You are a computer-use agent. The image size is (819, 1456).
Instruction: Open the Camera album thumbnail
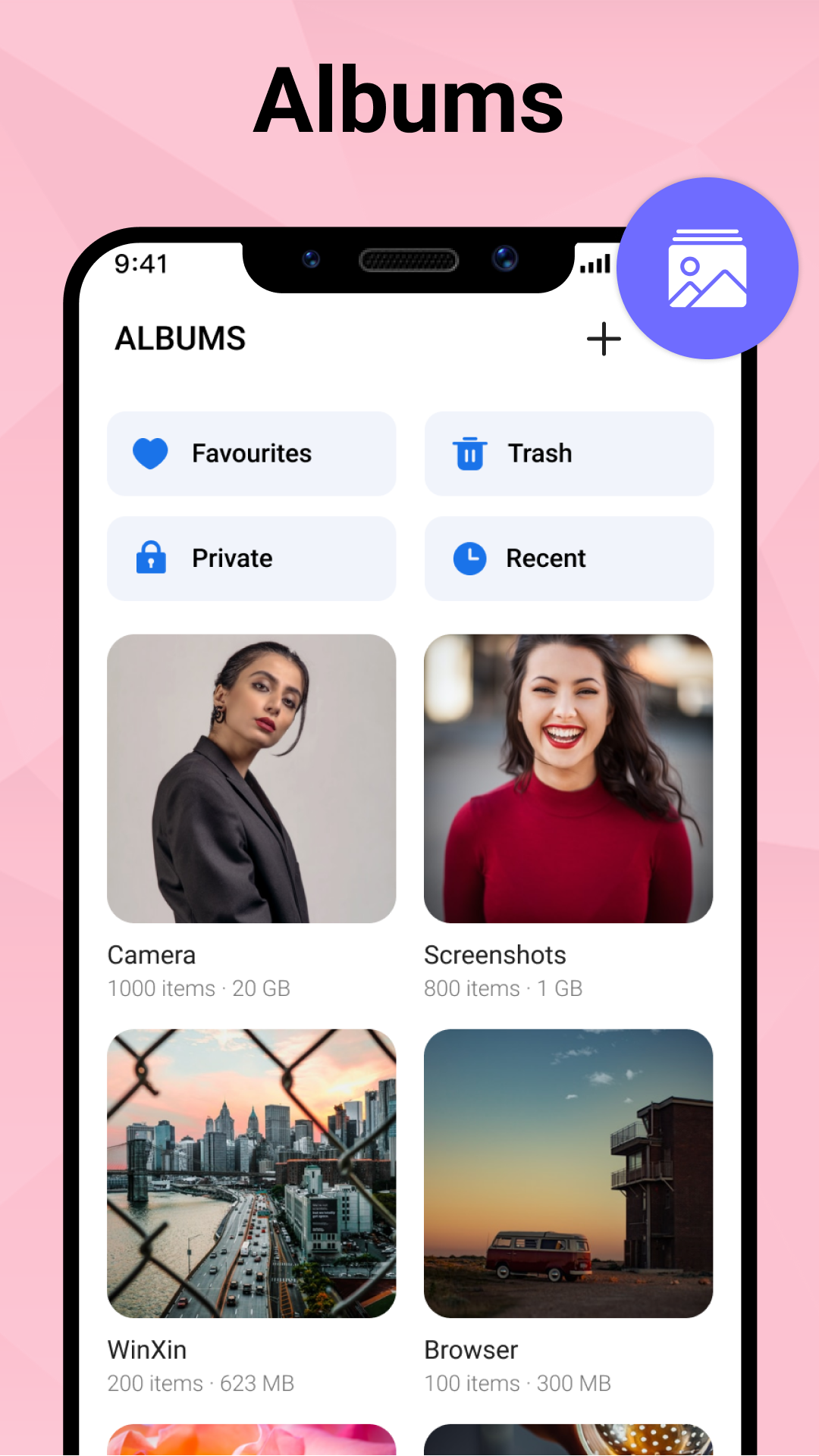(252, 779)
